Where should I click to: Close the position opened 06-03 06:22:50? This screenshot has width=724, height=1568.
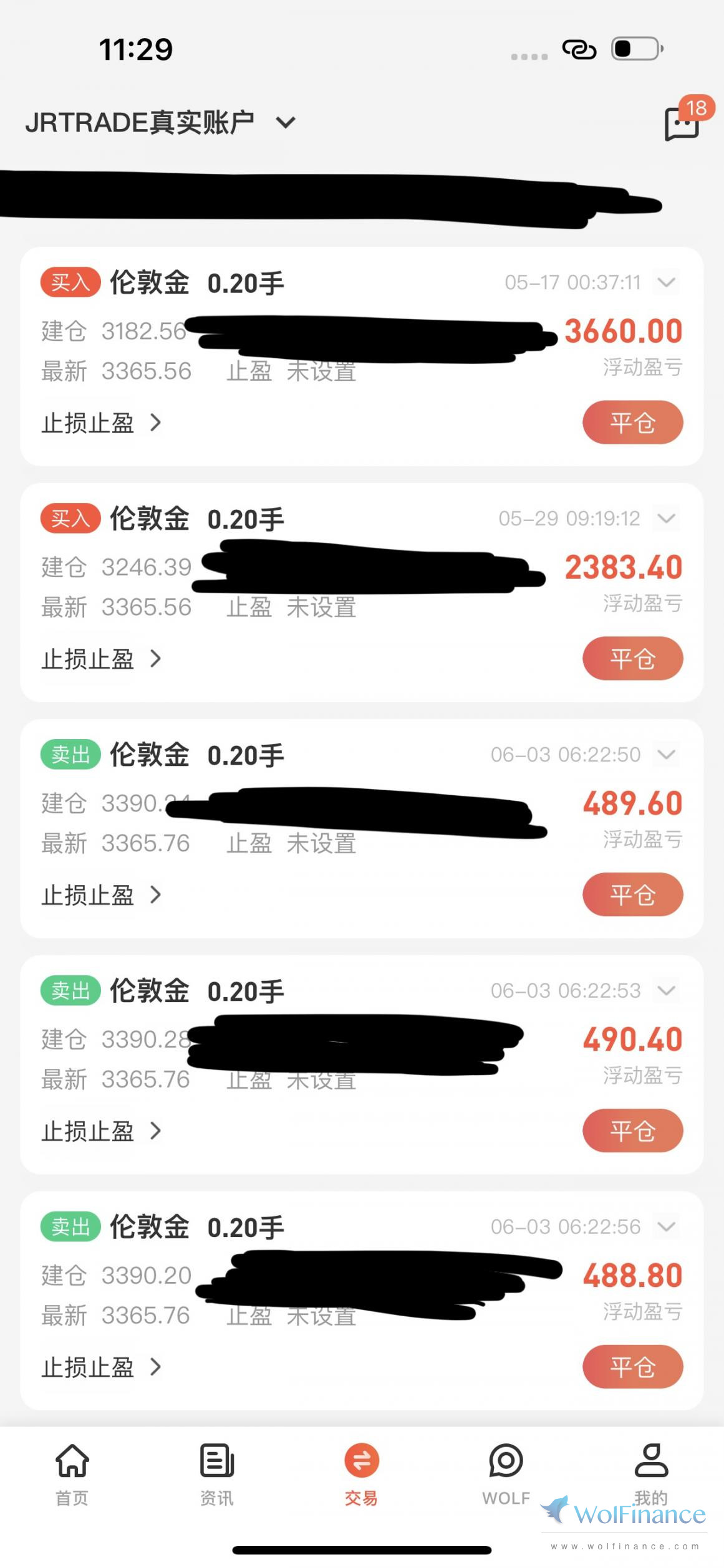632,894
